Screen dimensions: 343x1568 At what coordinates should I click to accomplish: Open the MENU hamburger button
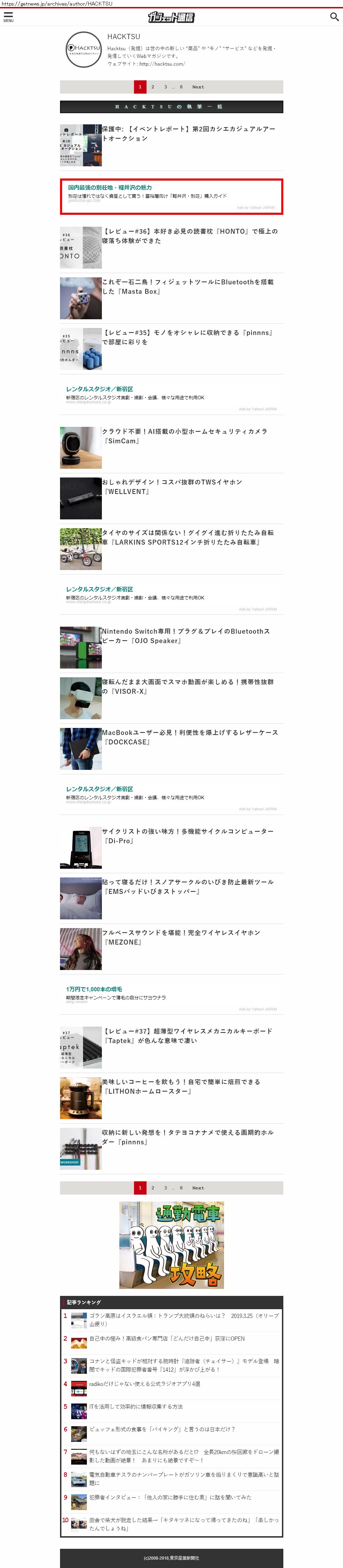8,16
